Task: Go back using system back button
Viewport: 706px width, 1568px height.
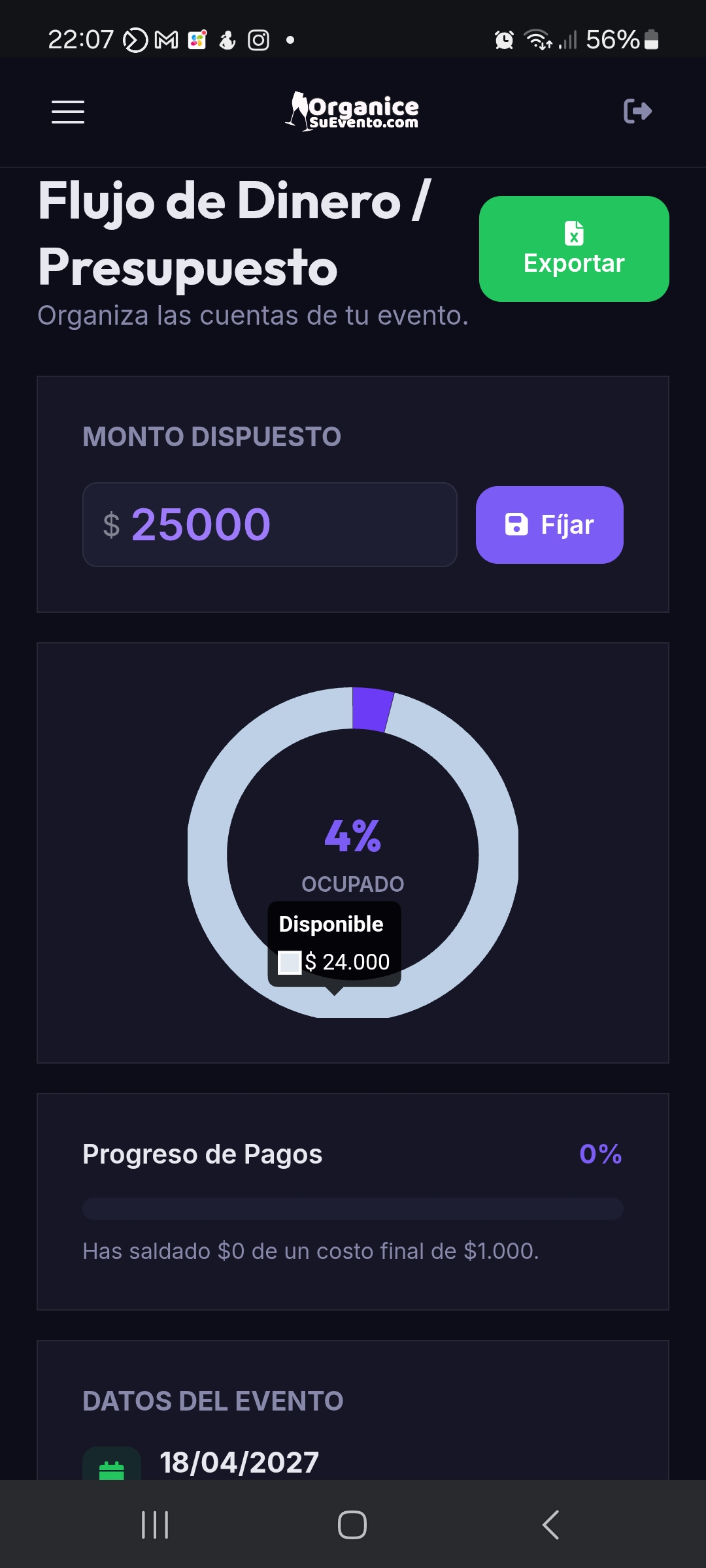Action: pyautogui.click(x=550, y=1525)
